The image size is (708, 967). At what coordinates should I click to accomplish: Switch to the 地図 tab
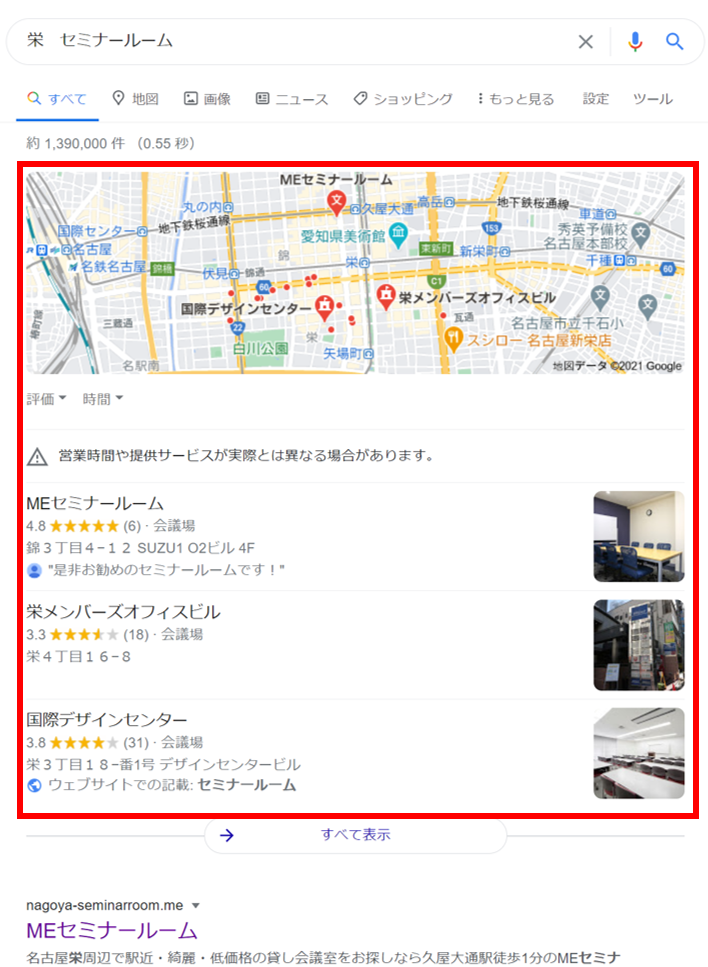[x=135, y=99]
